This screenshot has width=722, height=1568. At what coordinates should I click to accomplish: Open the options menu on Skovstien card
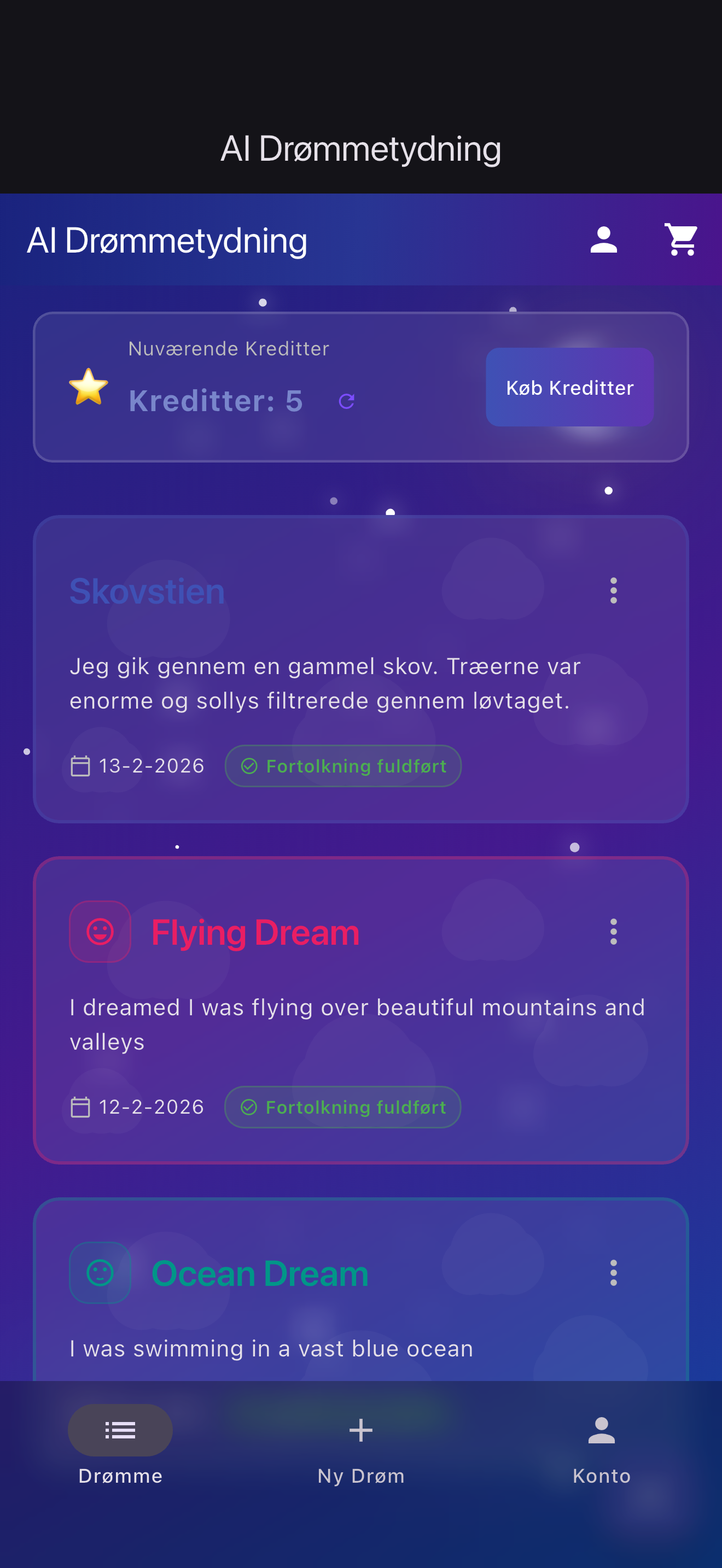[x=613, y=590]
